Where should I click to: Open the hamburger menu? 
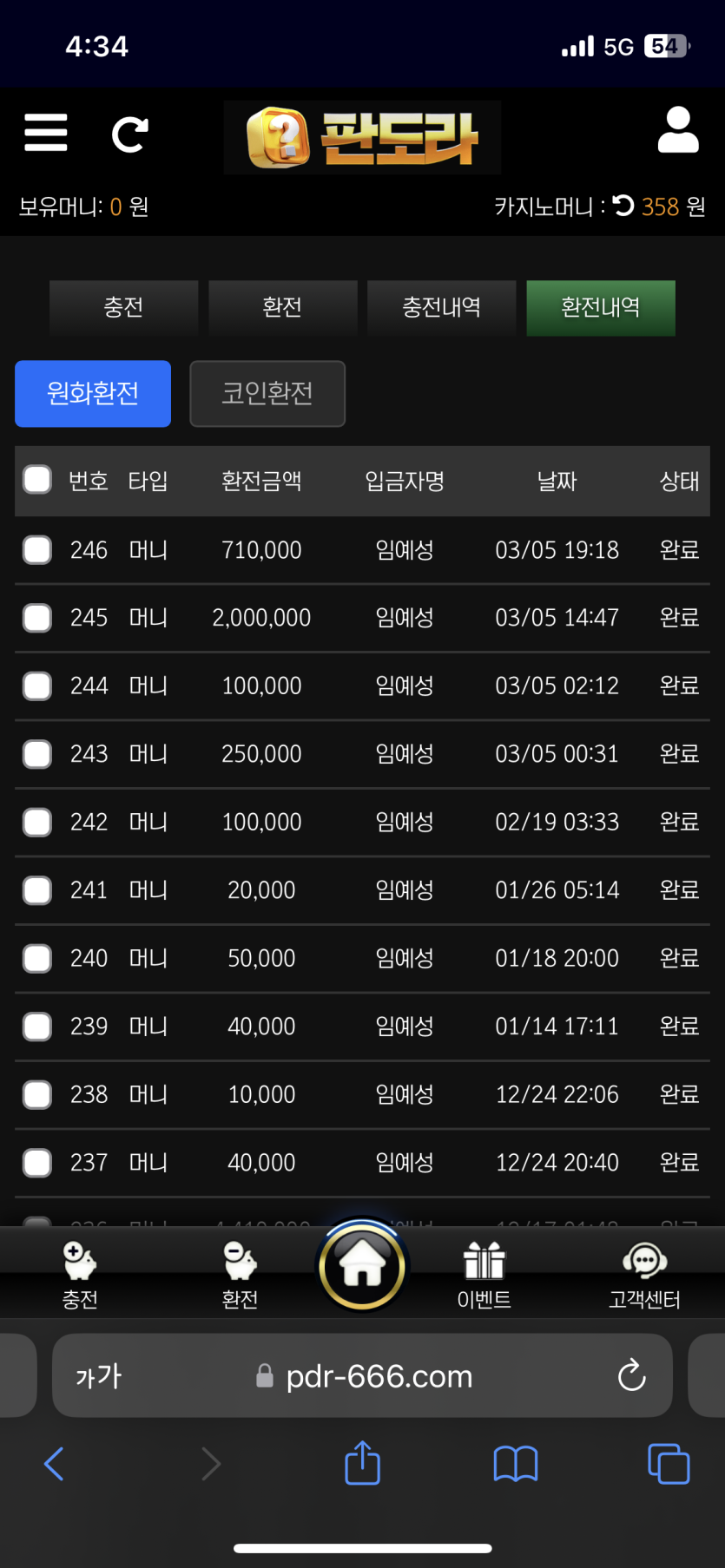pos(45,133)
